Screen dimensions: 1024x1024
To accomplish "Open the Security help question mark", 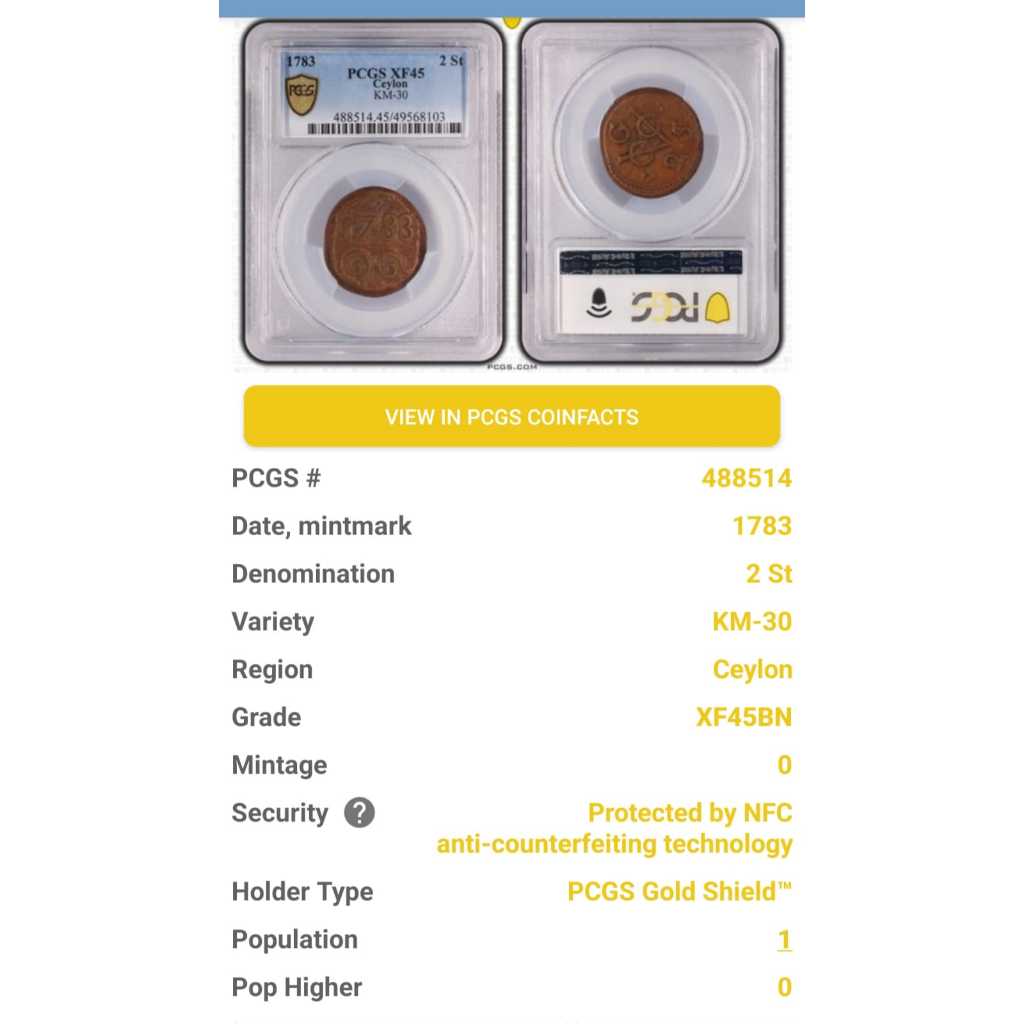I will [x=359, y=813].
